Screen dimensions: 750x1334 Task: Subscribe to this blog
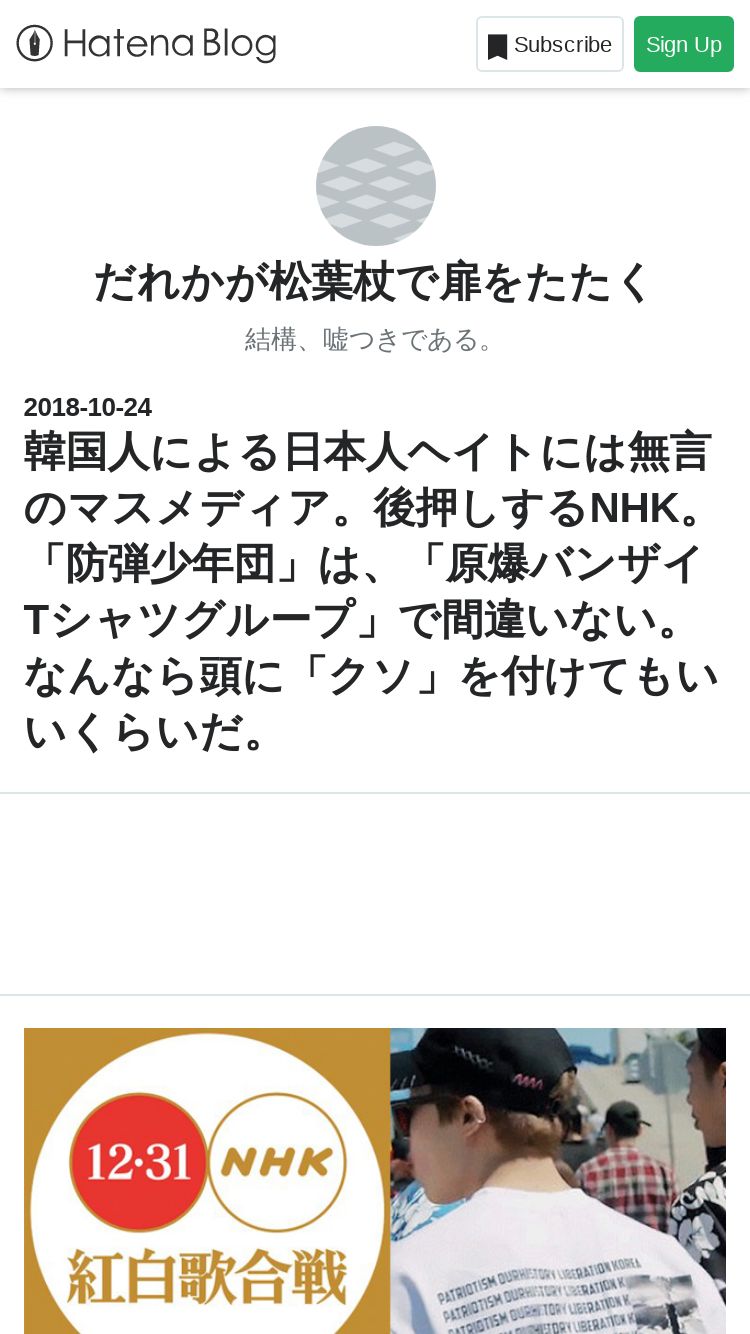click(550, 44)
